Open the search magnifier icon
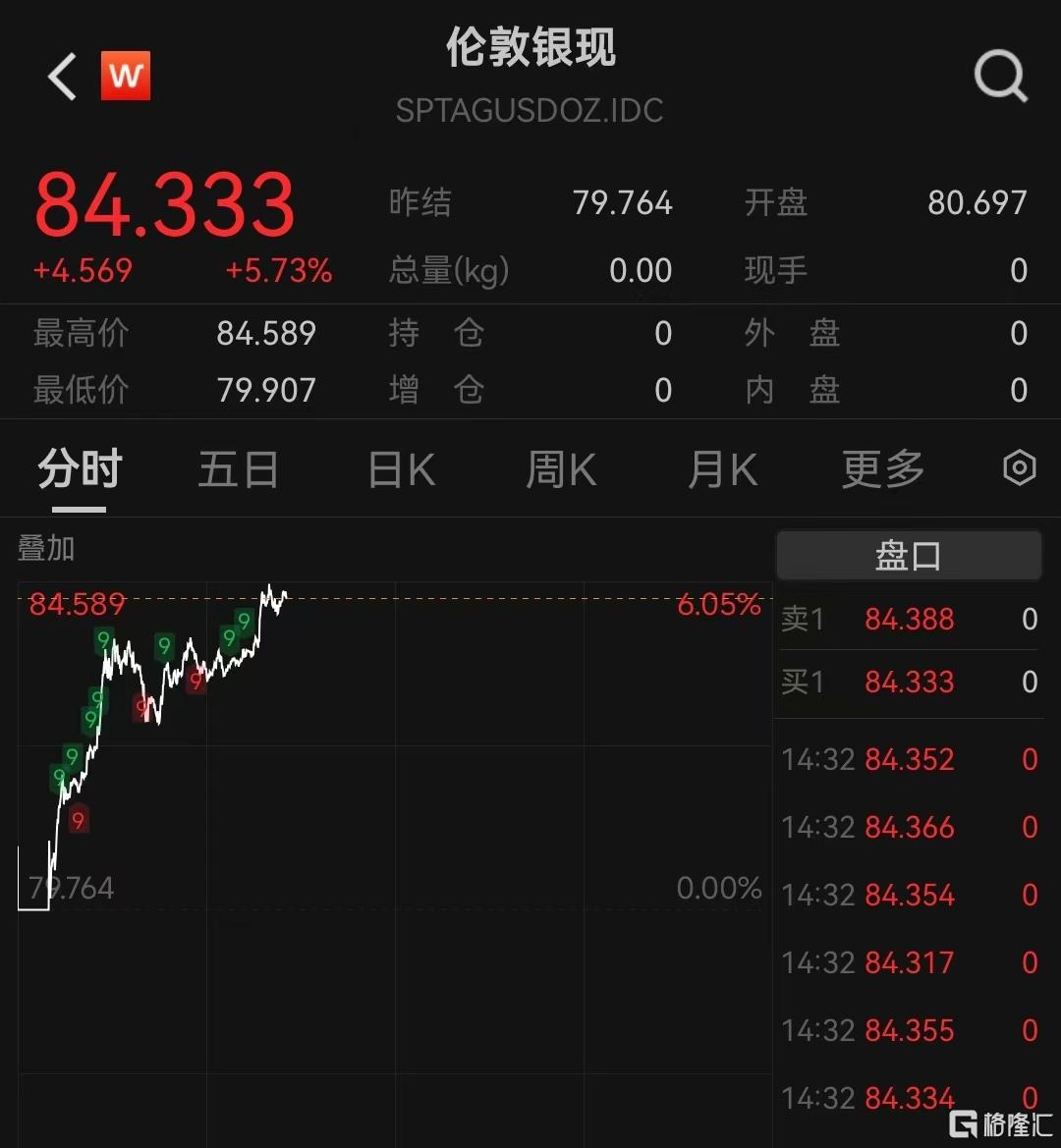Image resolution: width=1061 pixels, height=1148 pixels. [x=1000, y=77]
